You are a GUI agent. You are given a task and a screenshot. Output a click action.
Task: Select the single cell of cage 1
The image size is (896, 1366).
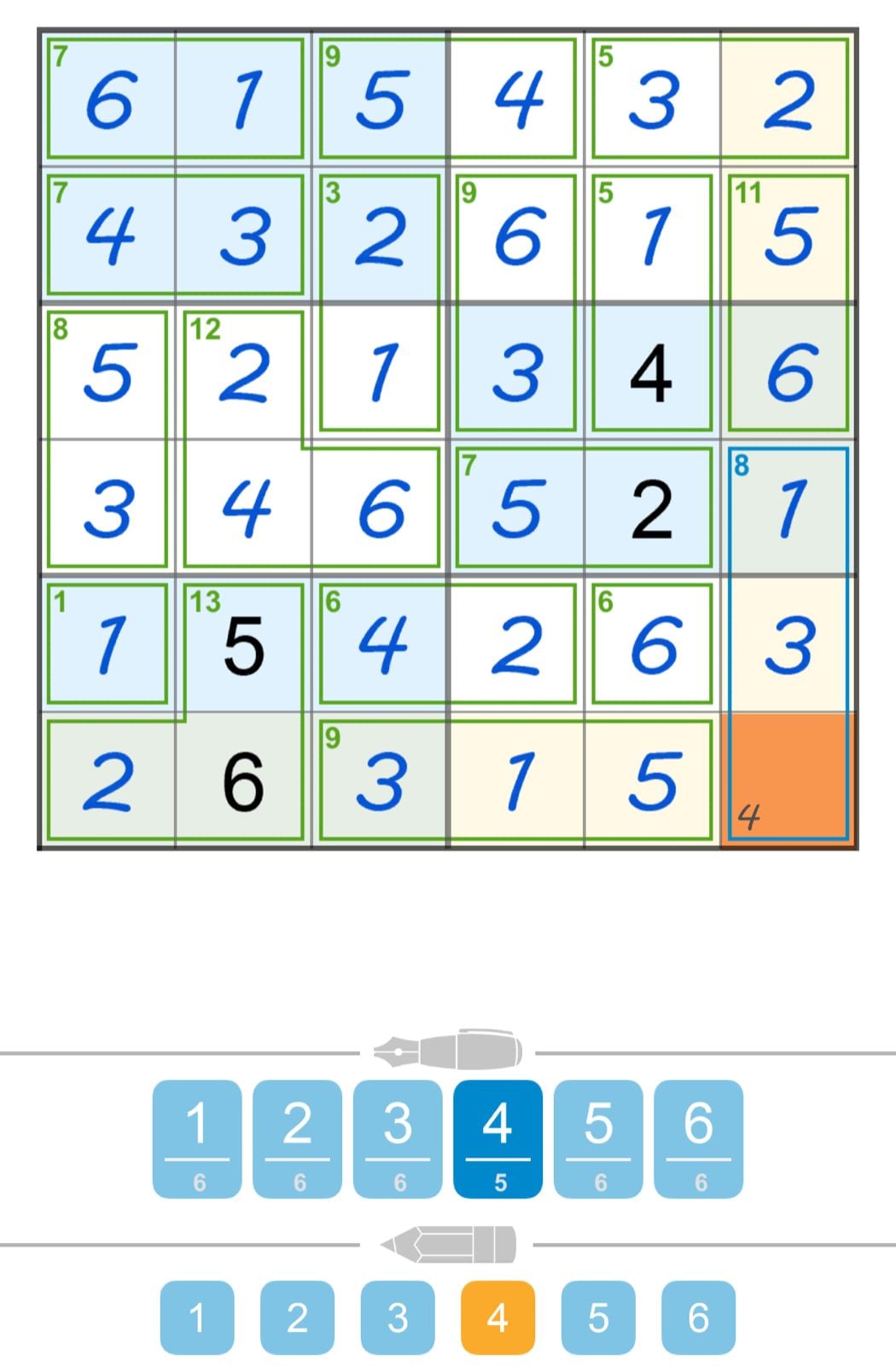[x=108, y=645]
